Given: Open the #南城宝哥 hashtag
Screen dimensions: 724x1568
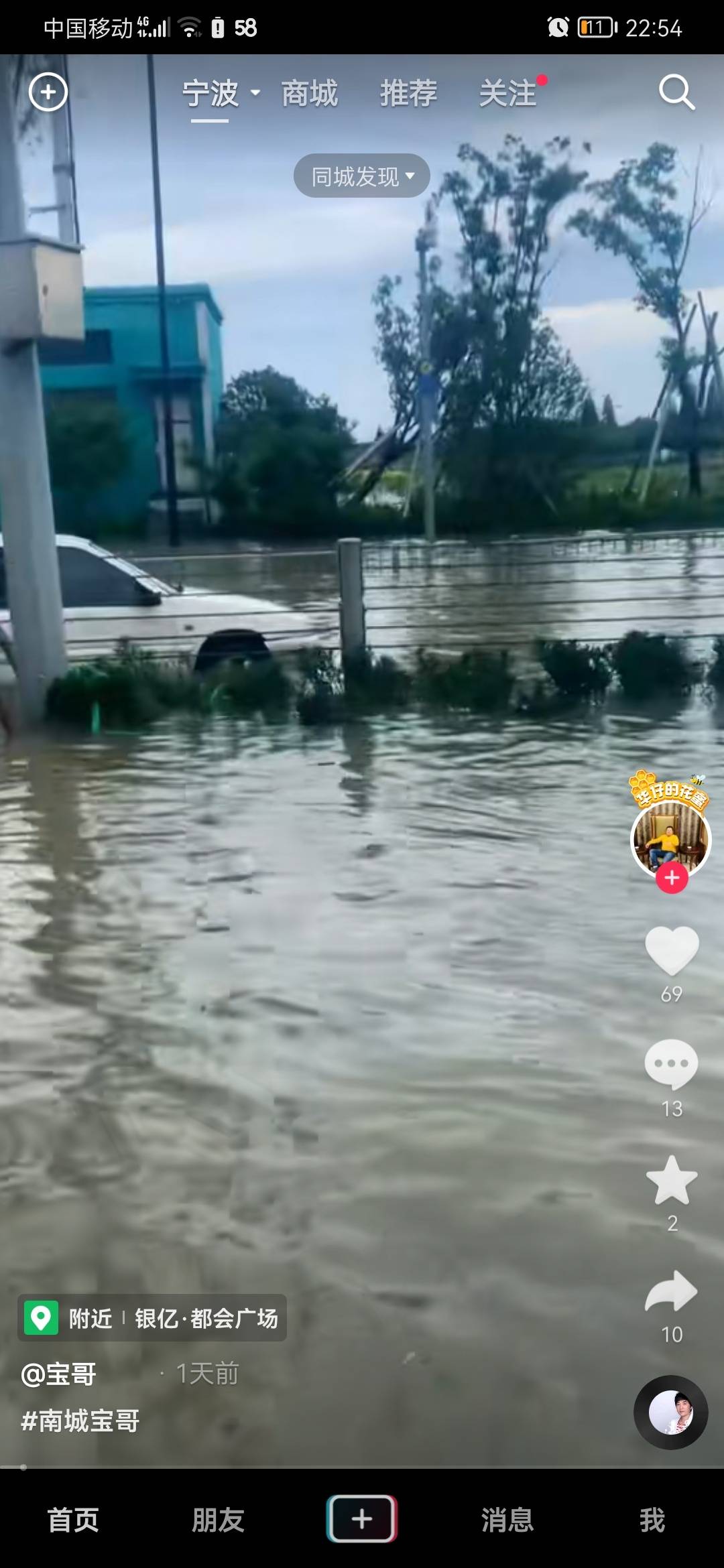Looking at the screenshot, I should click(x=80, y=1421).
